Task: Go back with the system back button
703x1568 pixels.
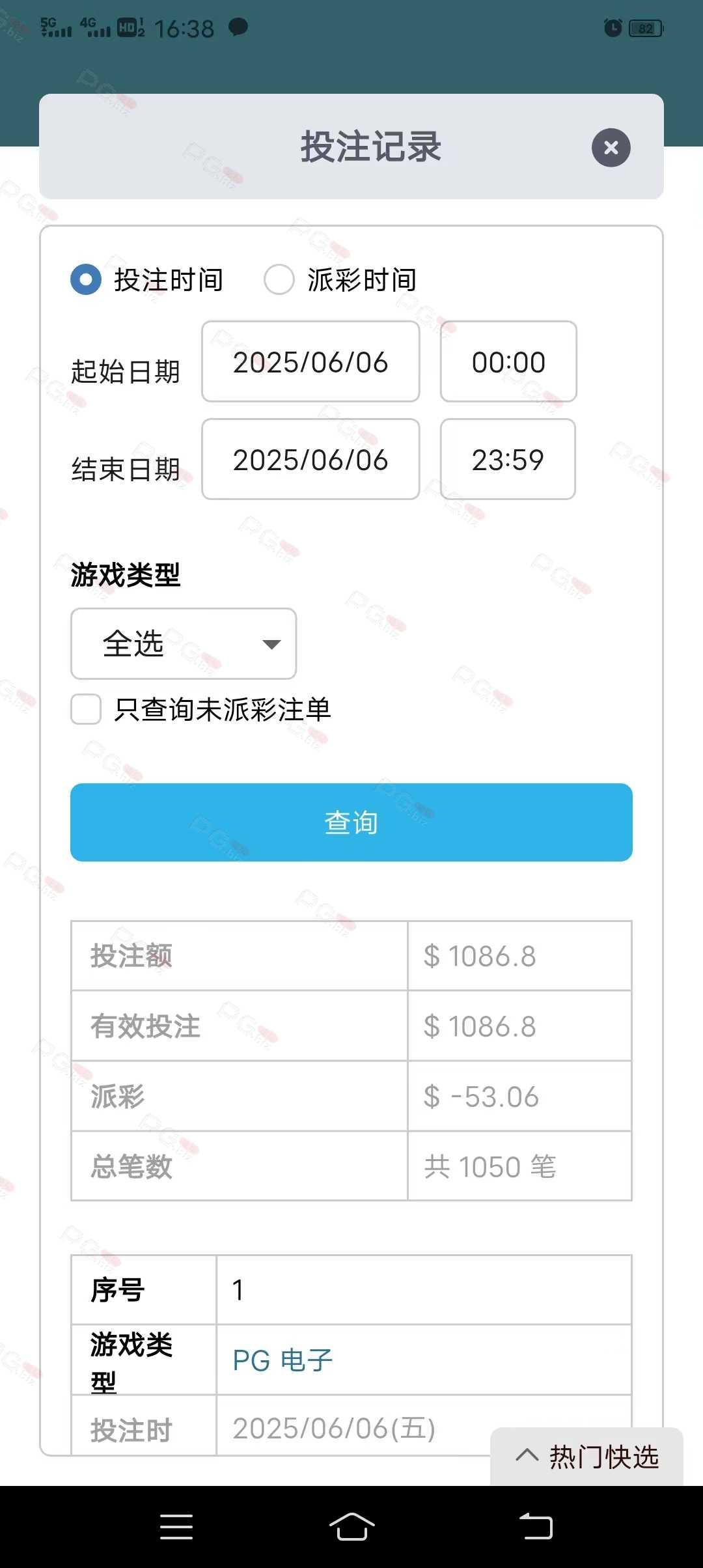Action: pyautogui.click(x=536, y=1526)
